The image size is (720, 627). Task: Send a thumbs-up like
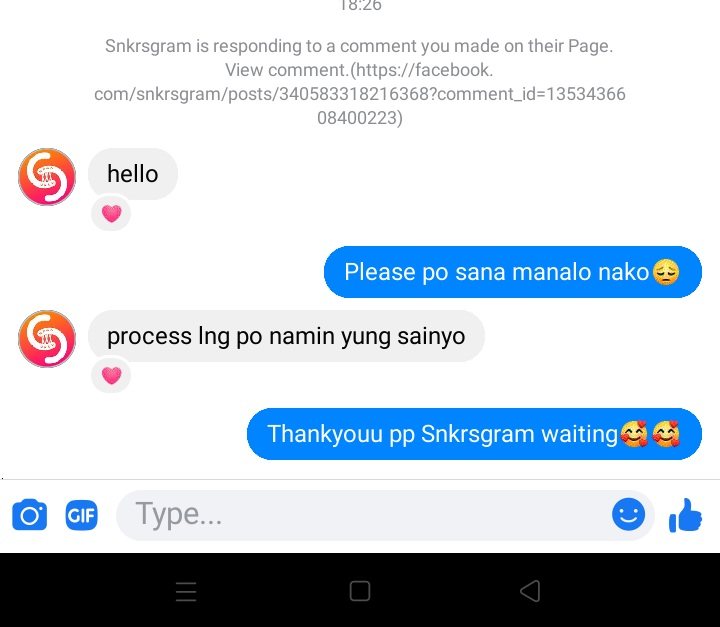click(x=686, y=516)
